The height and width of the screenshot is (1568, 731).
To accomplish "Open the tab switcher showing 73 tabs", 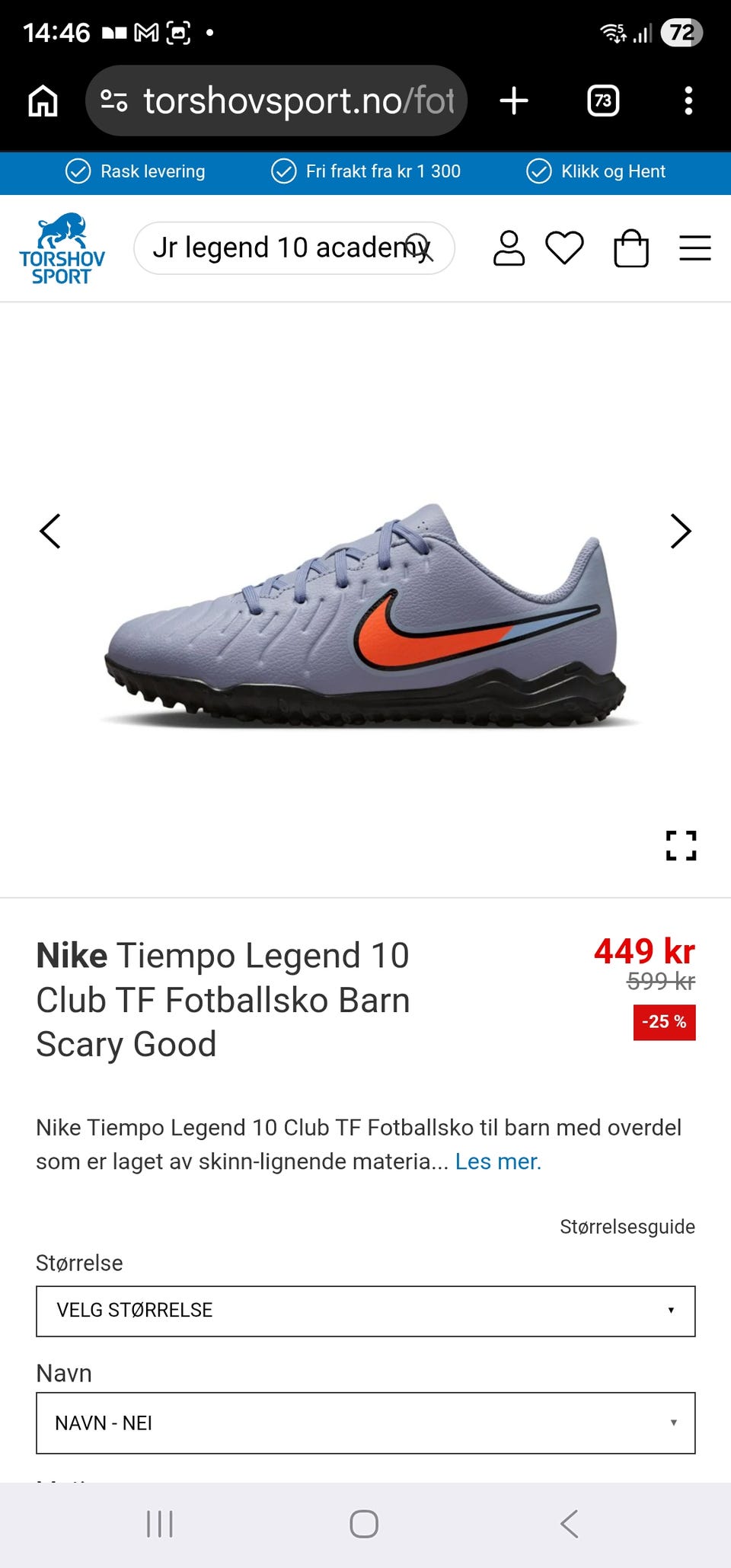I will click(x=603, y=101).
